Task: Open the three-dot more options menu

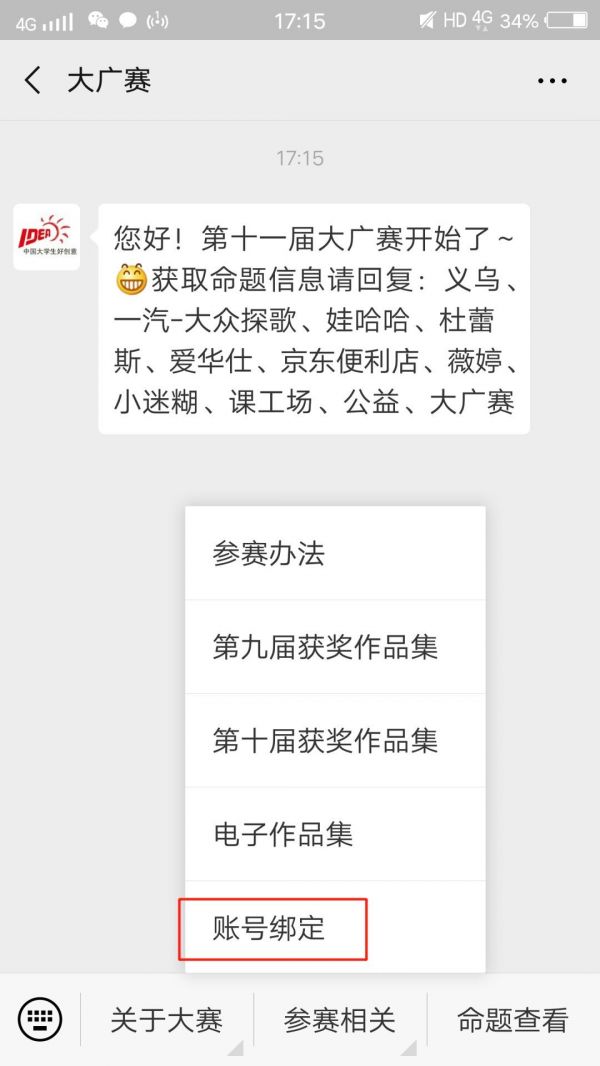Action: [552, 81]
